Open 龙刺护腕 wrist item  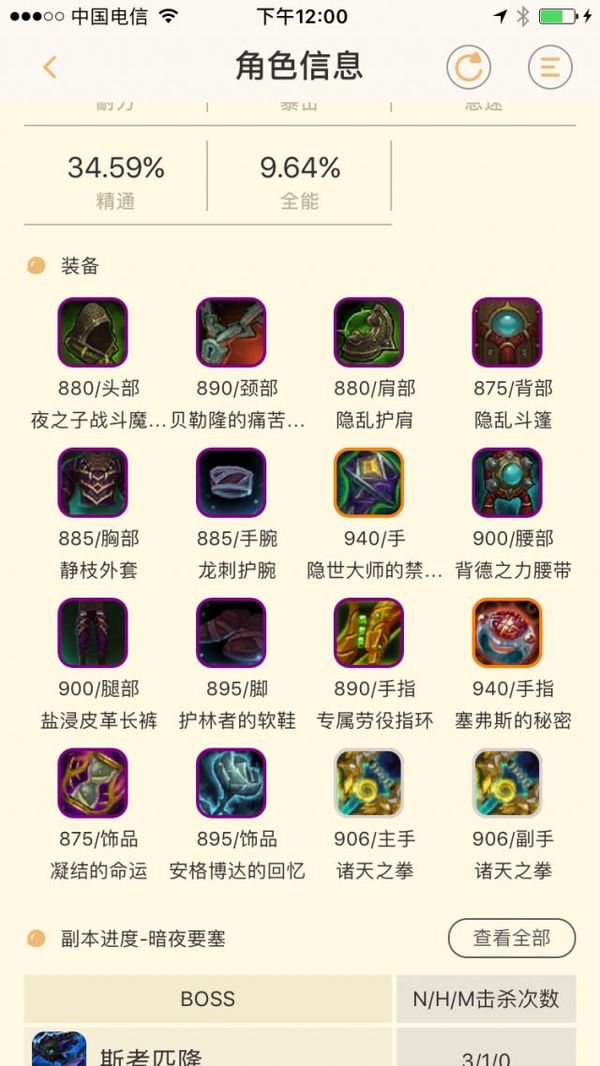click(231, 482)
